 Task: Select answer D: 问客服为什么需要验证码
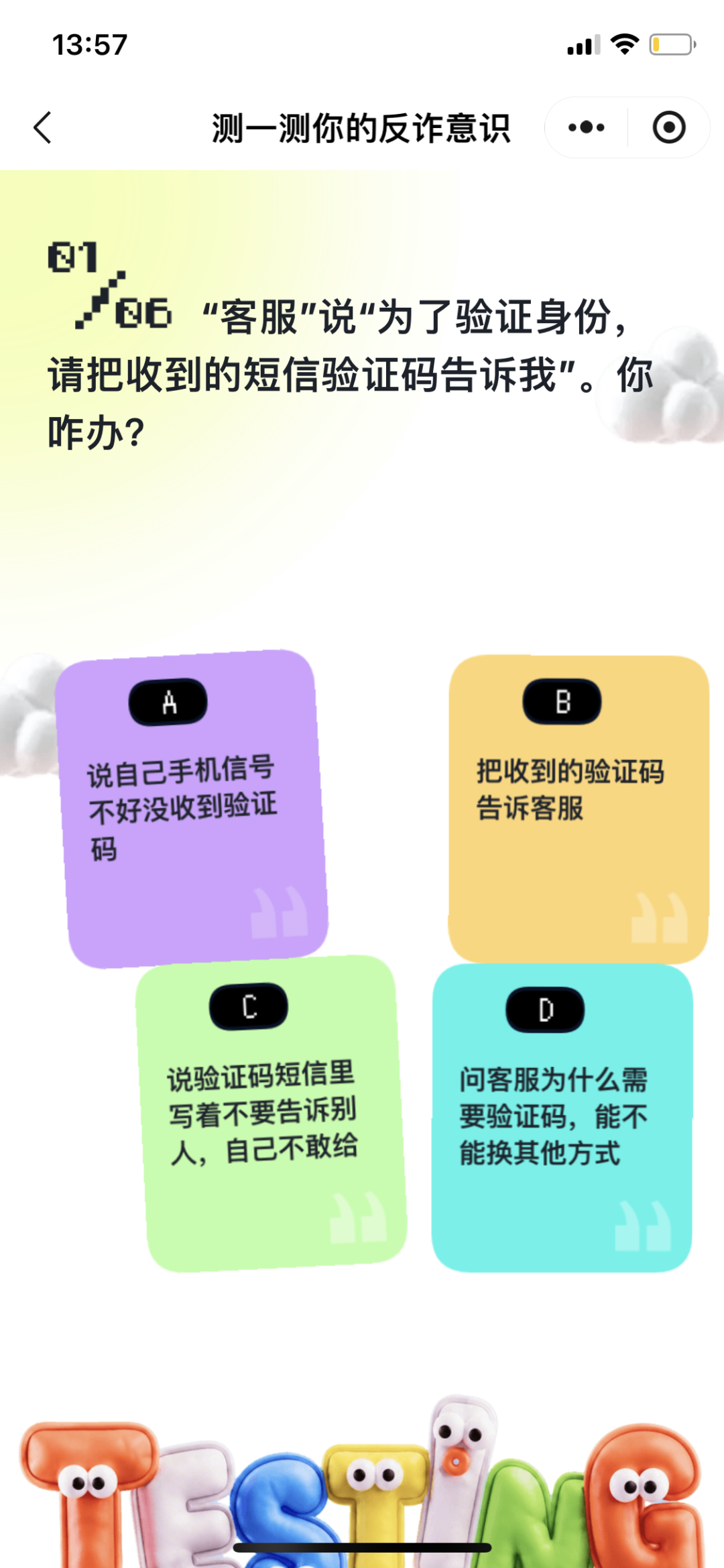562,1118
